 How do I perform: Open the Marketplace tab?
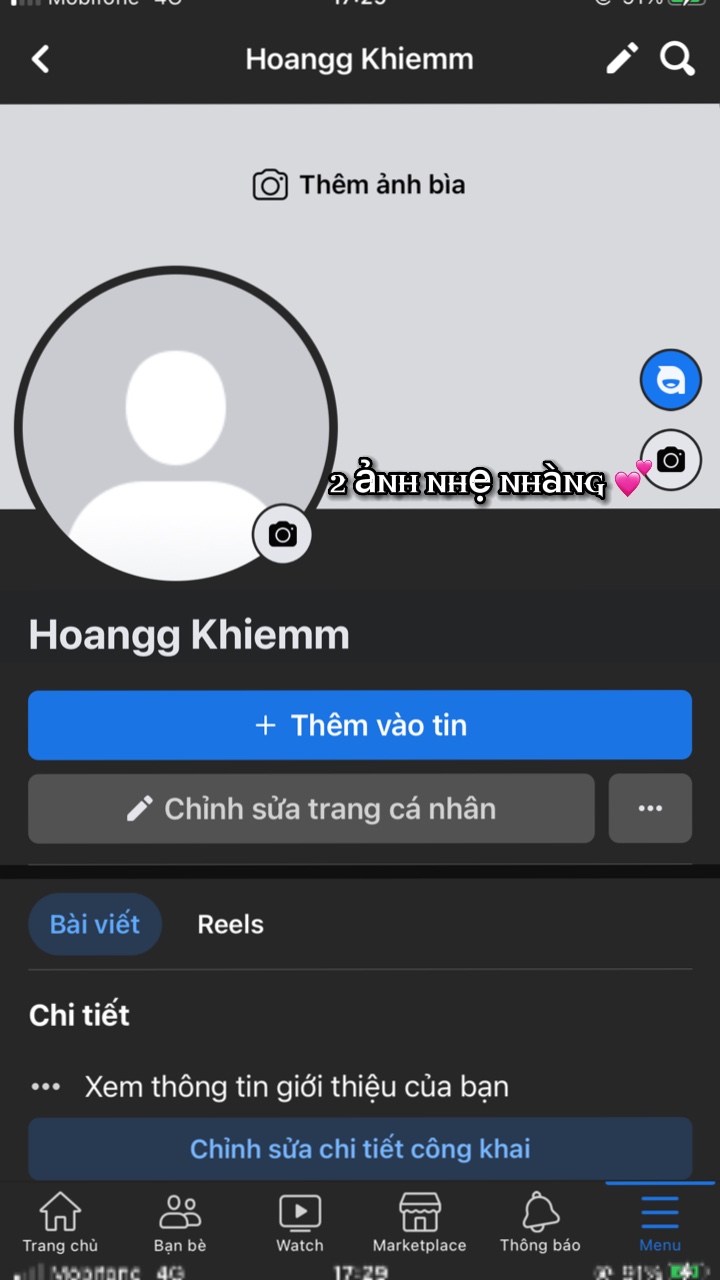tap(419, 1223)
